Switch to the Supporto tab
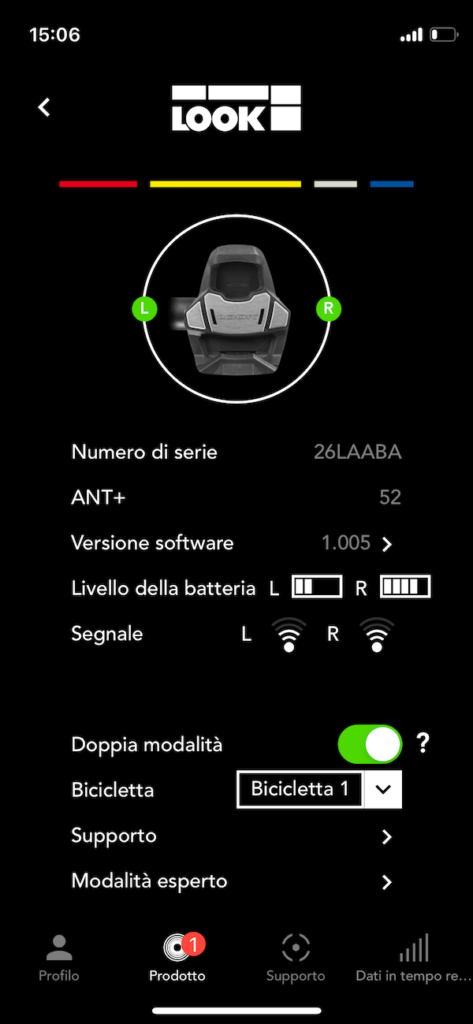Image resolution: width=473 pixels, height=1024 pixels. pos(295,958)
